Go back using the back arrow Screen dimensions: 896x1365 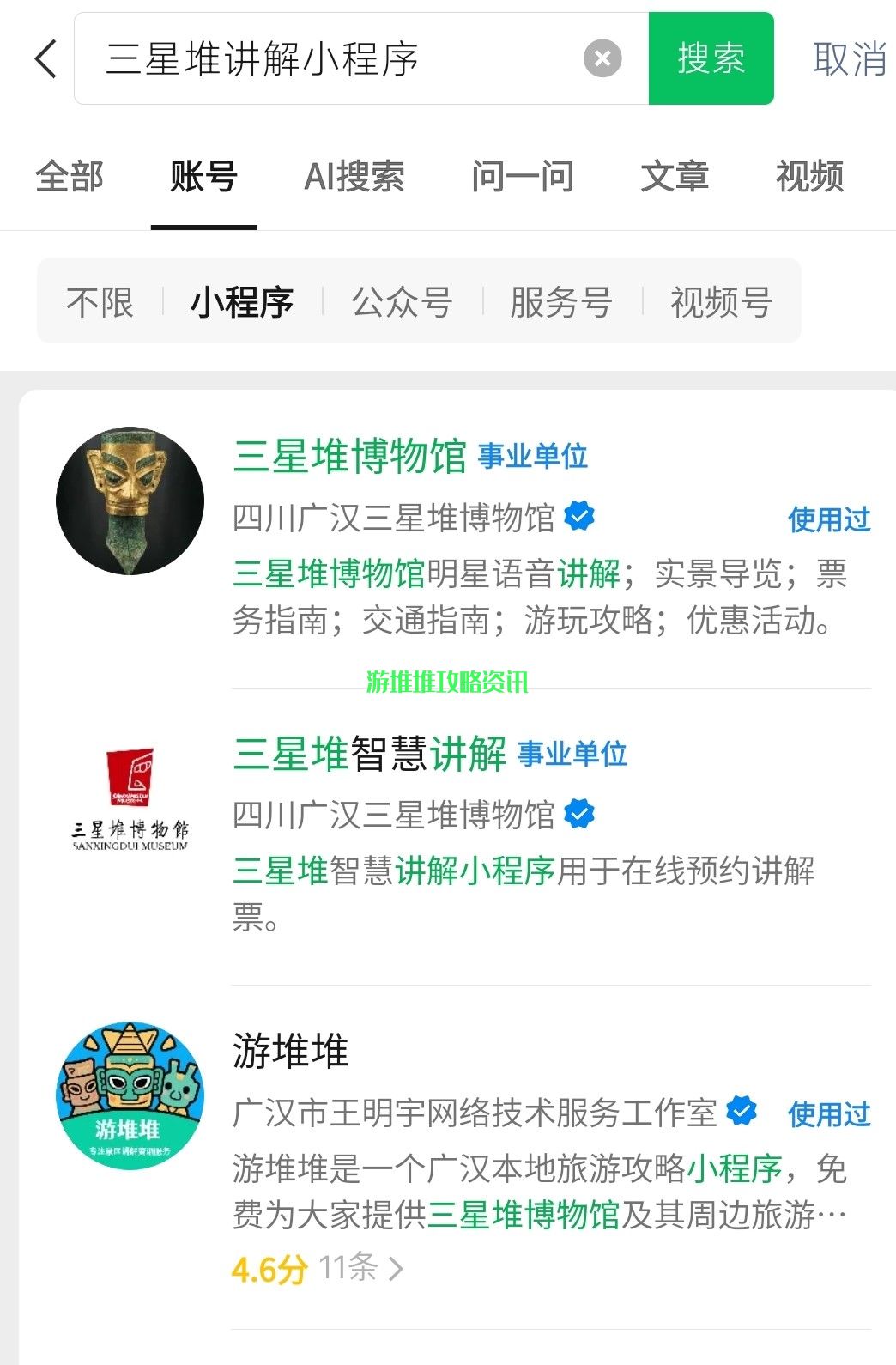(46, 59)
